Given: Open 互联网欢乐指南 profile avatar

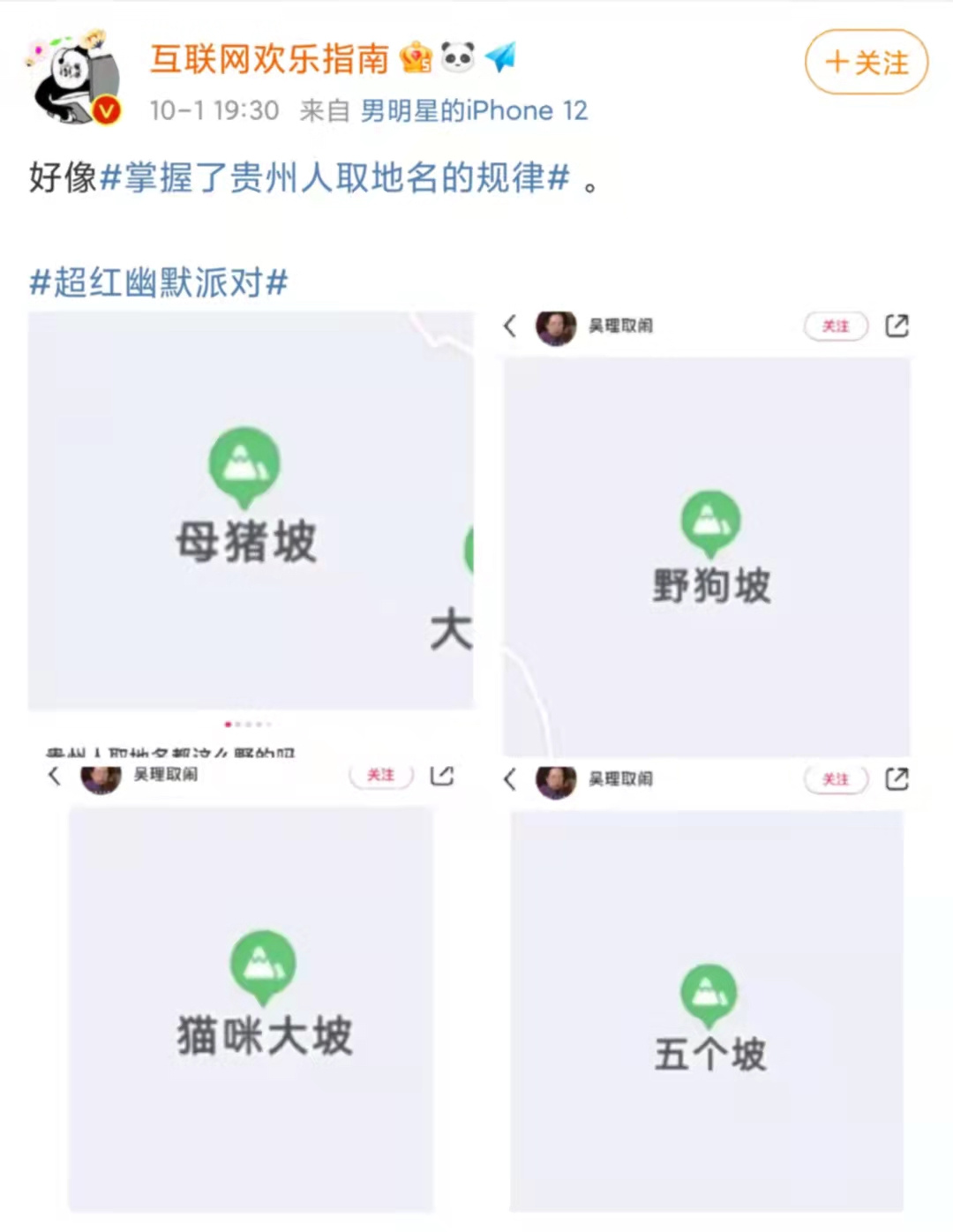Looking at the screenshot, I should coord(74,78).
